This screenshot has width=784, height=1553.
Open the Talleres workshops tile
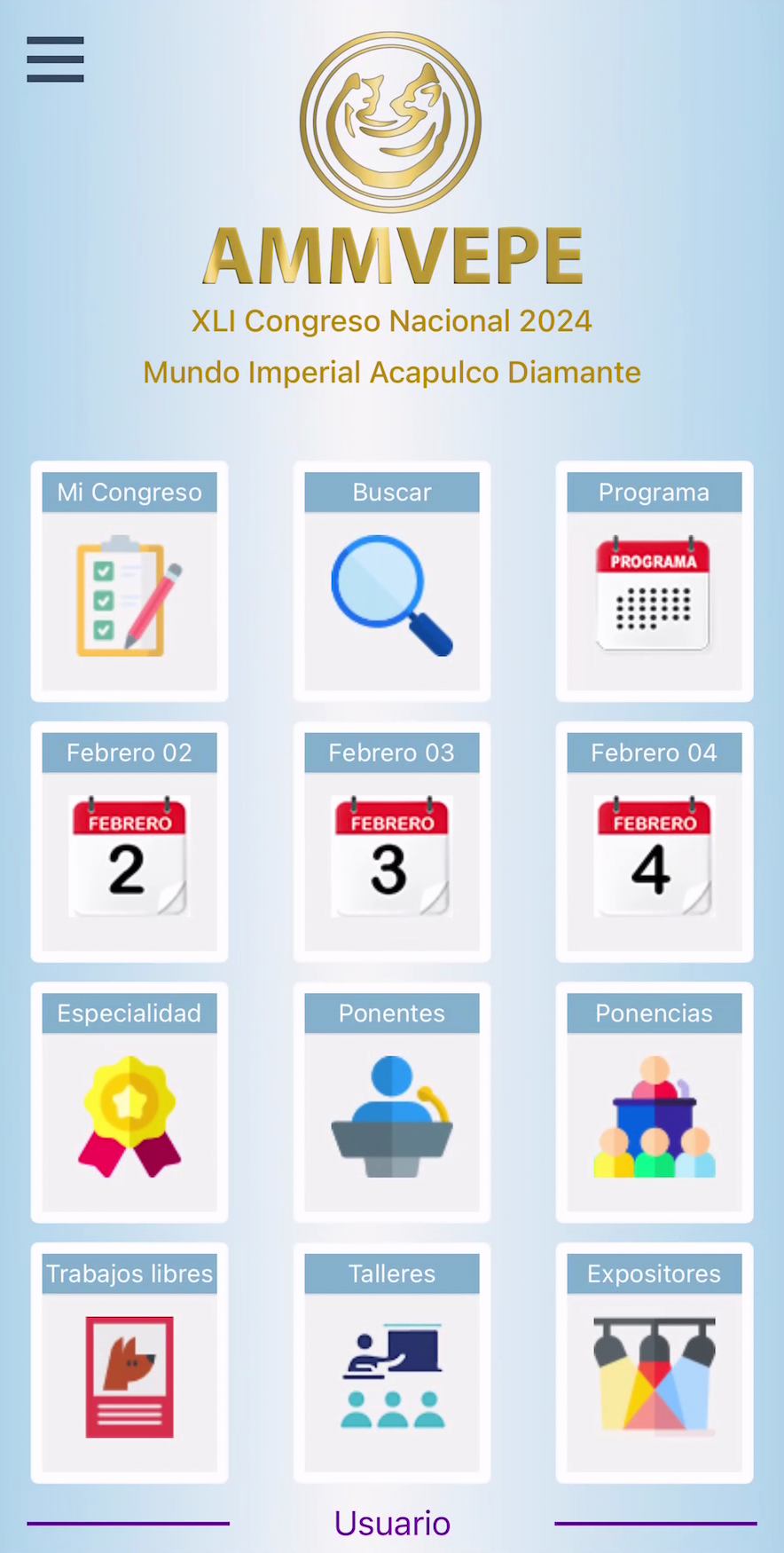(x=392, y=1364)
